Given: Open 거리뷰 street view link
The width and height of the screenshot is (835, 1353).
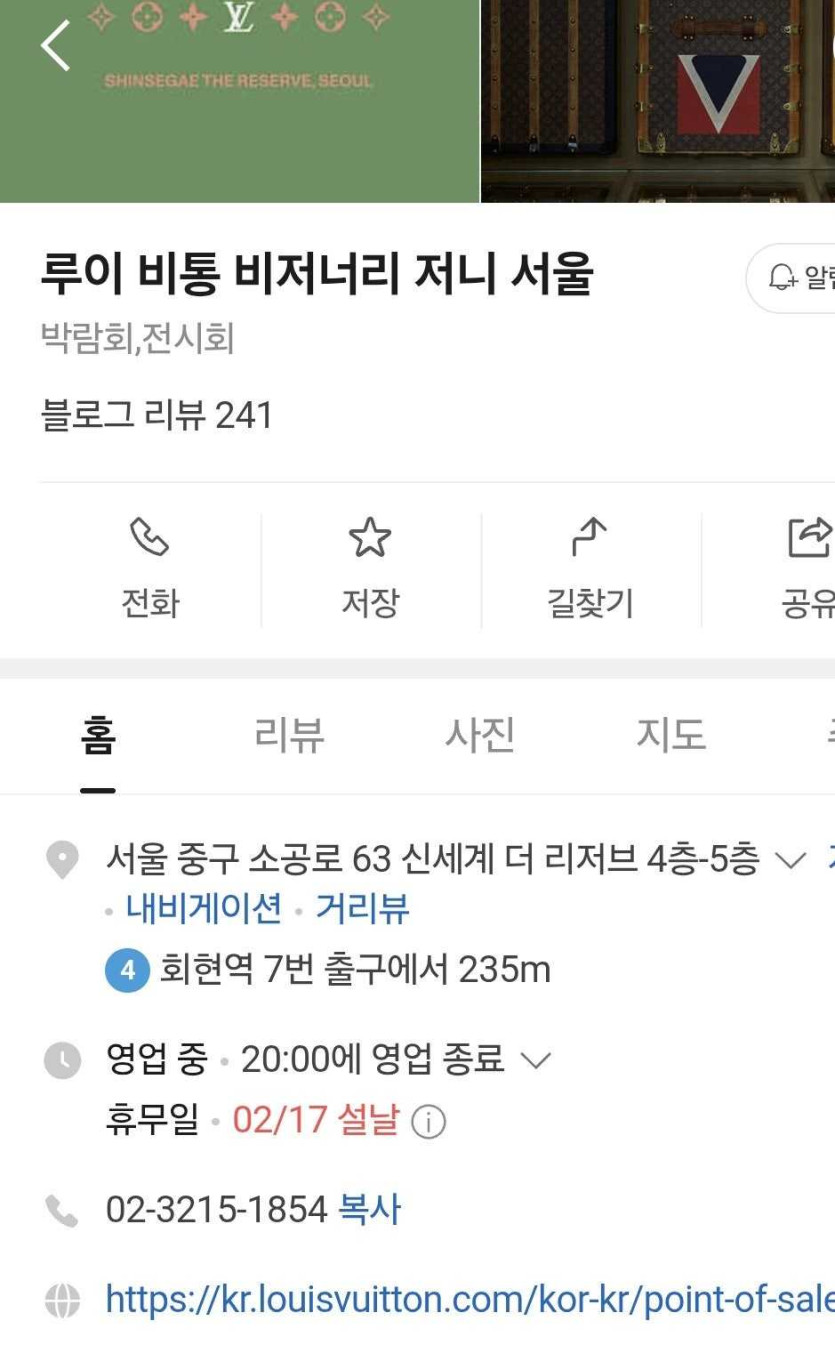Looking at the screenshot, I should [362, 909].
